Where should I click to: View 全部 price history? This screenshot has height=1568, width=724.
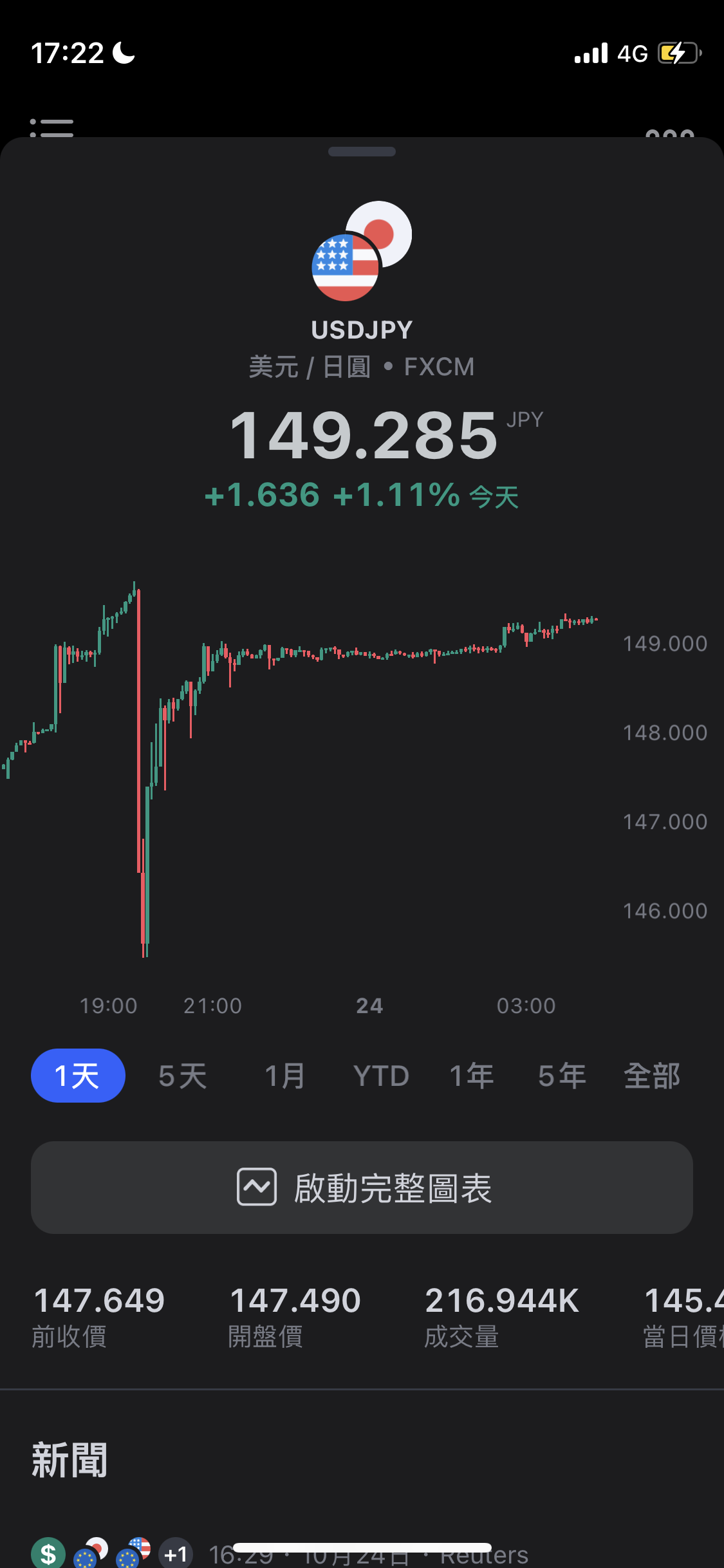coord(652,1076)
